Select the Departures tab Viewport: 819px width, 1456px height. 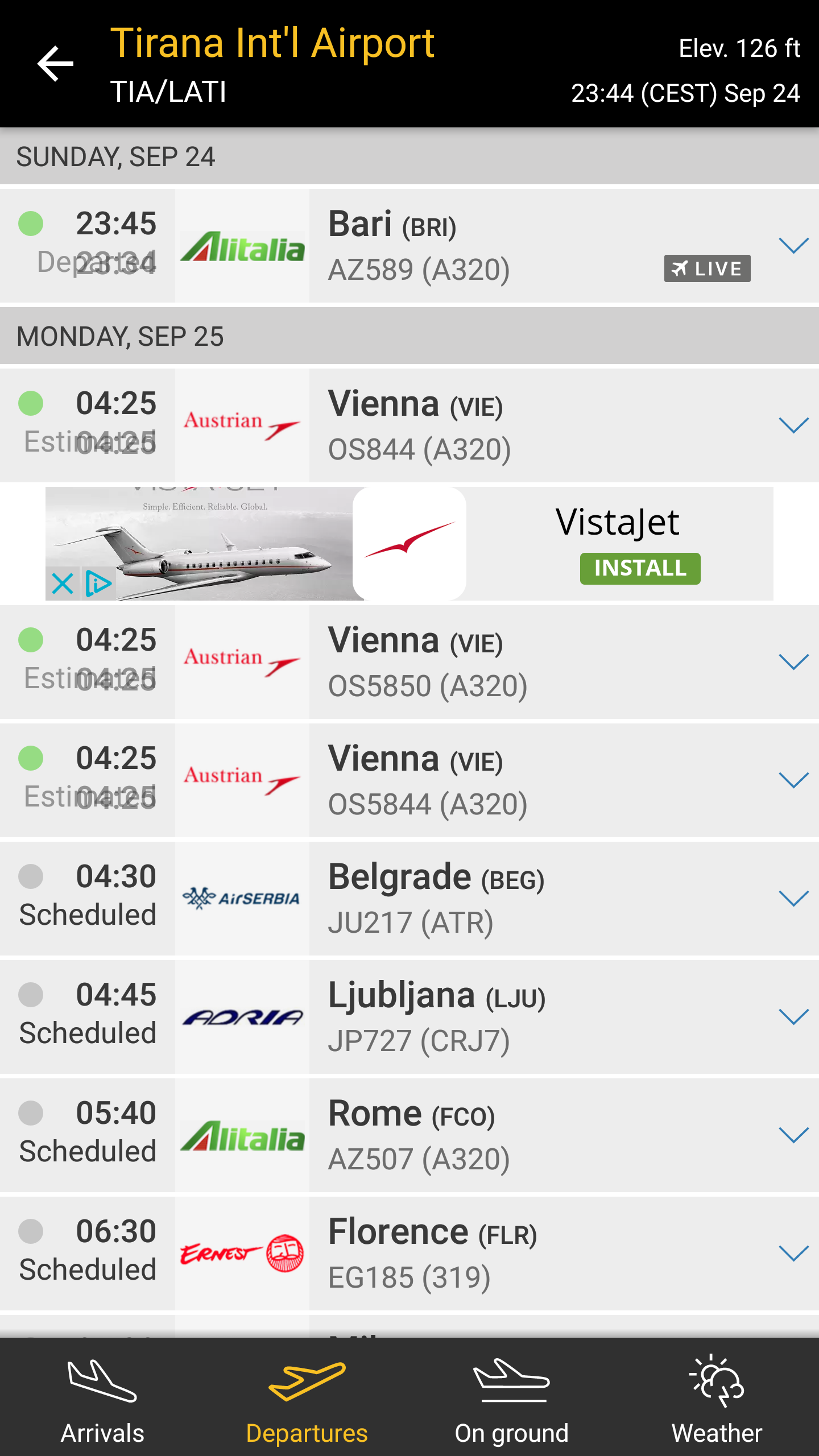click(307, 1399)
